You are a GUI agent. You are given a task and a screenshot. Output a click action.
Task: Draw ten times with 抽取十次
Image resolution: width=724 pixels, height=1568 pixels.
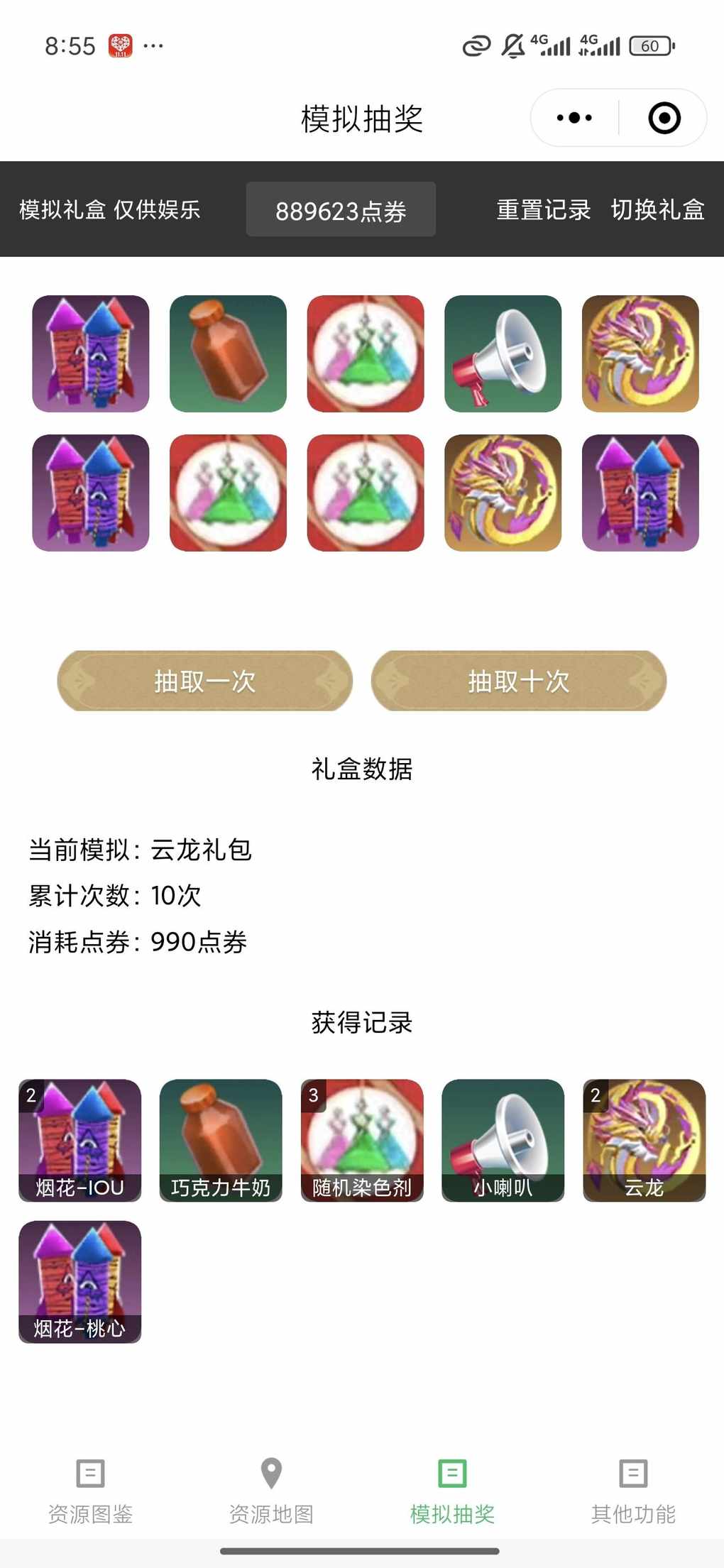(x=518, y=681)
